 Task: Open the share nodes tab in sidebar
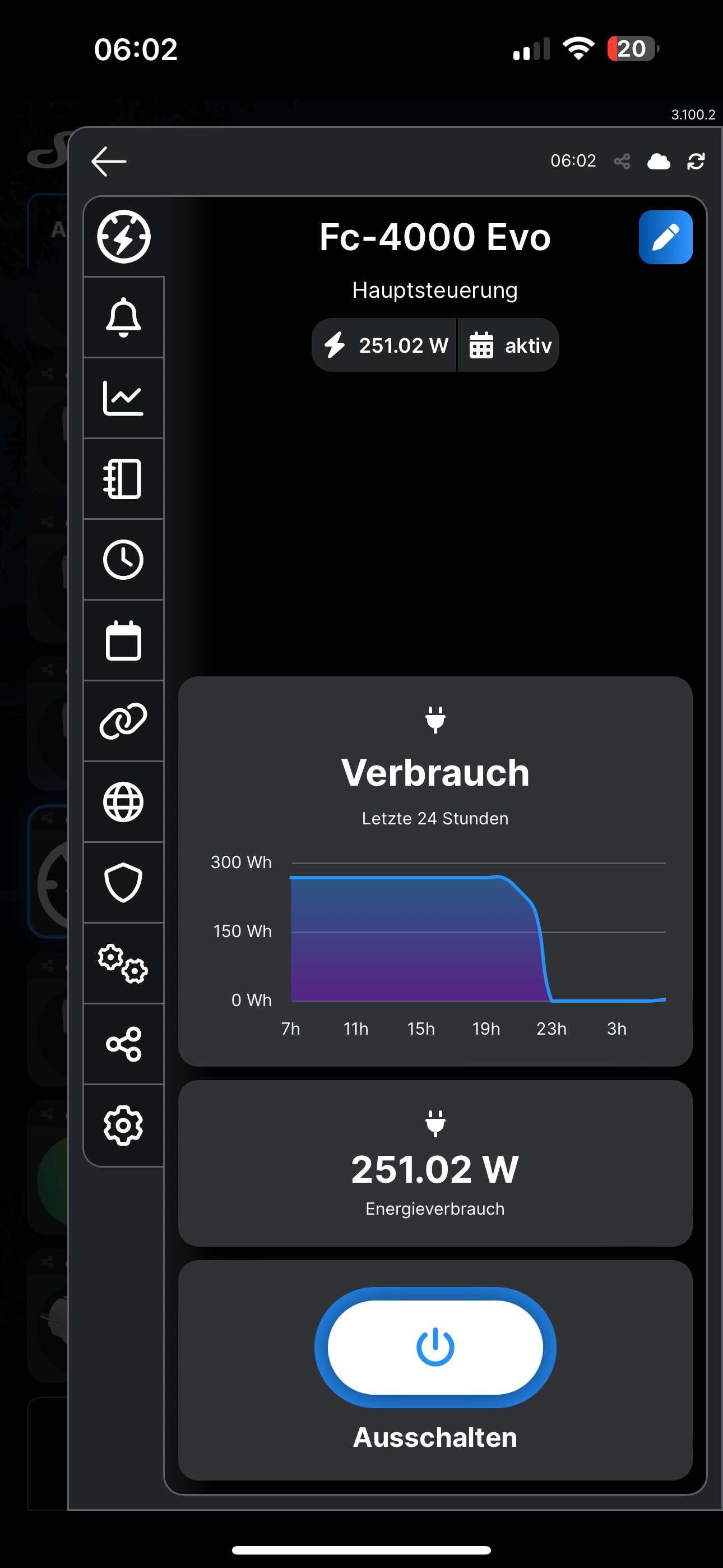coord(123,1045)
